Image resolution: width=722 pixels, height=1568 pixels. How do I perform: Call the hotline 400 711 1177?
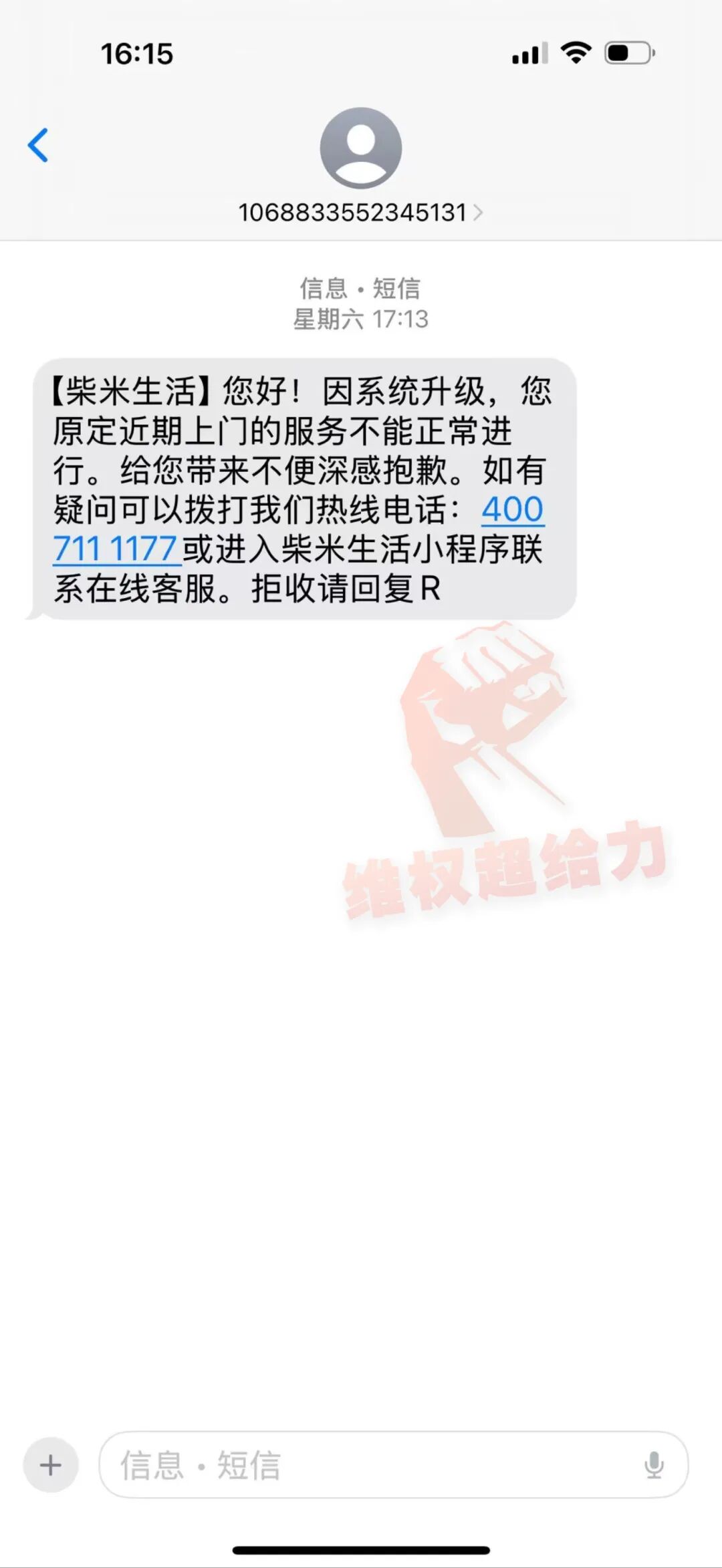pyautogui.click(x=512, y=510)
